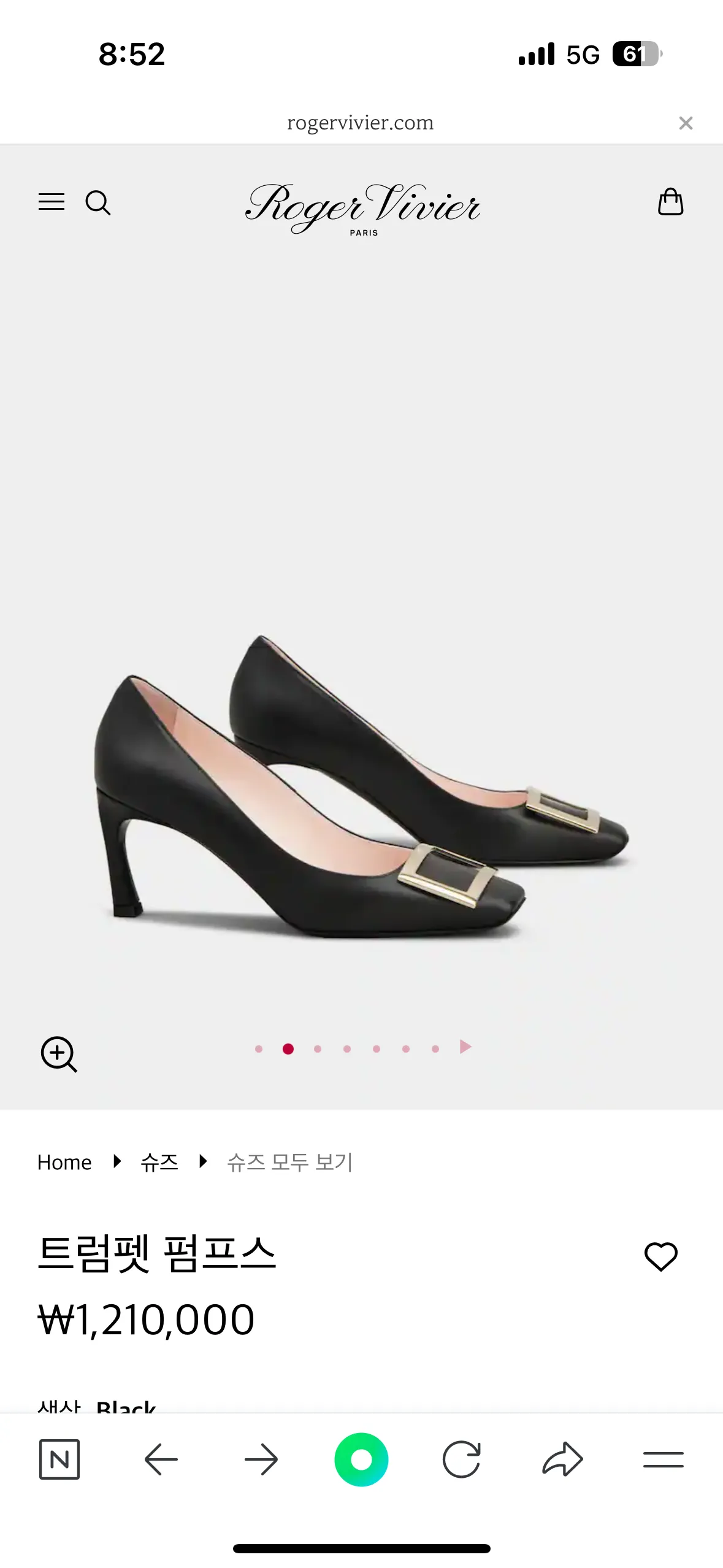Tap the Home breadcrumb link
The height and width of the screenshot is (1568, 723).
coord(64,1162)
